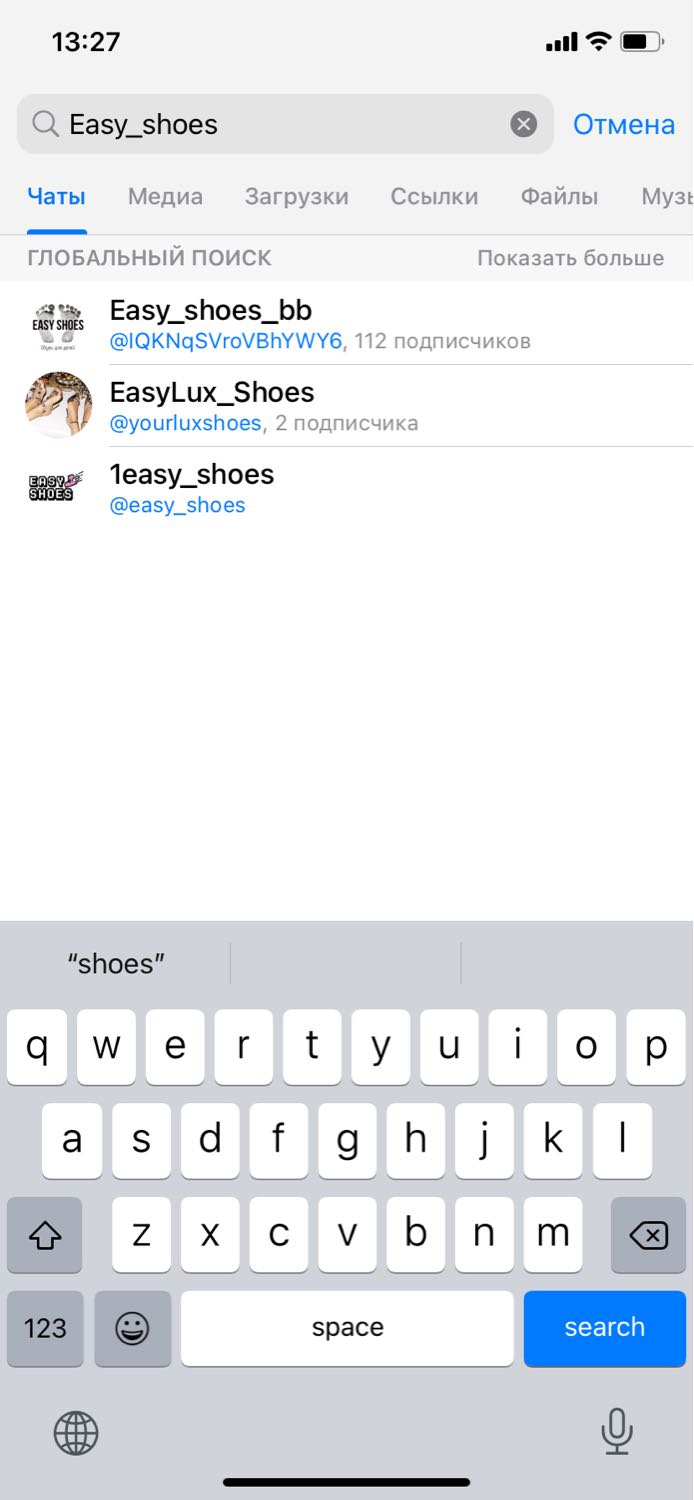
Task: Switch to the Ссылки tab
Action: pyautogui.click(x=434, y=197)
